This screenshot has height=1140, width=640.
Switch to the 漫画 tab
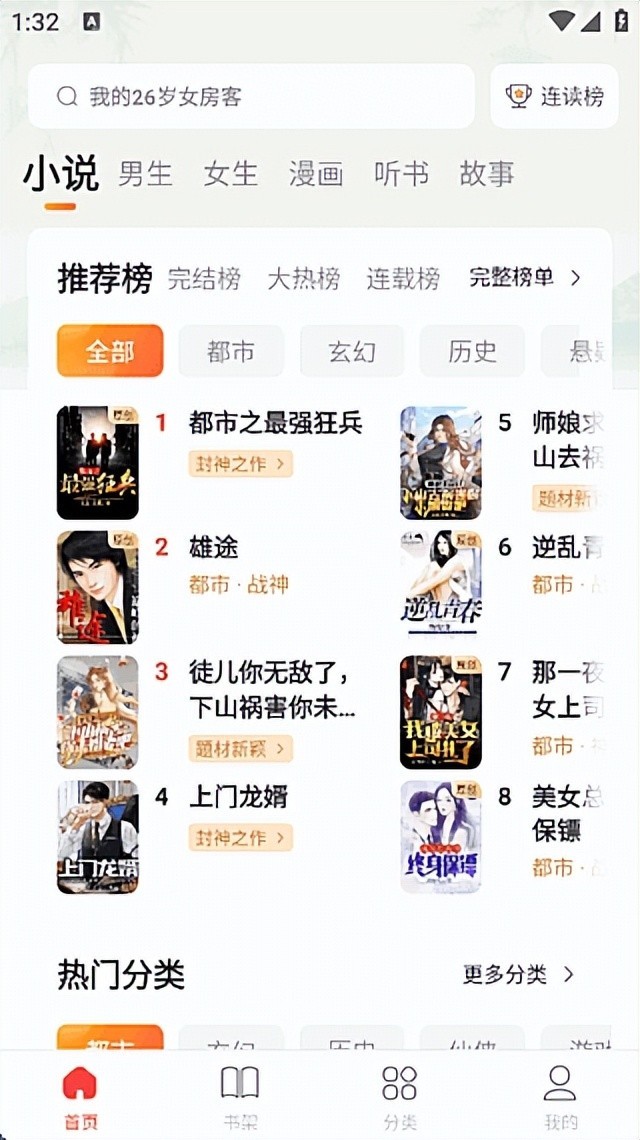click(x=316, y=174)
